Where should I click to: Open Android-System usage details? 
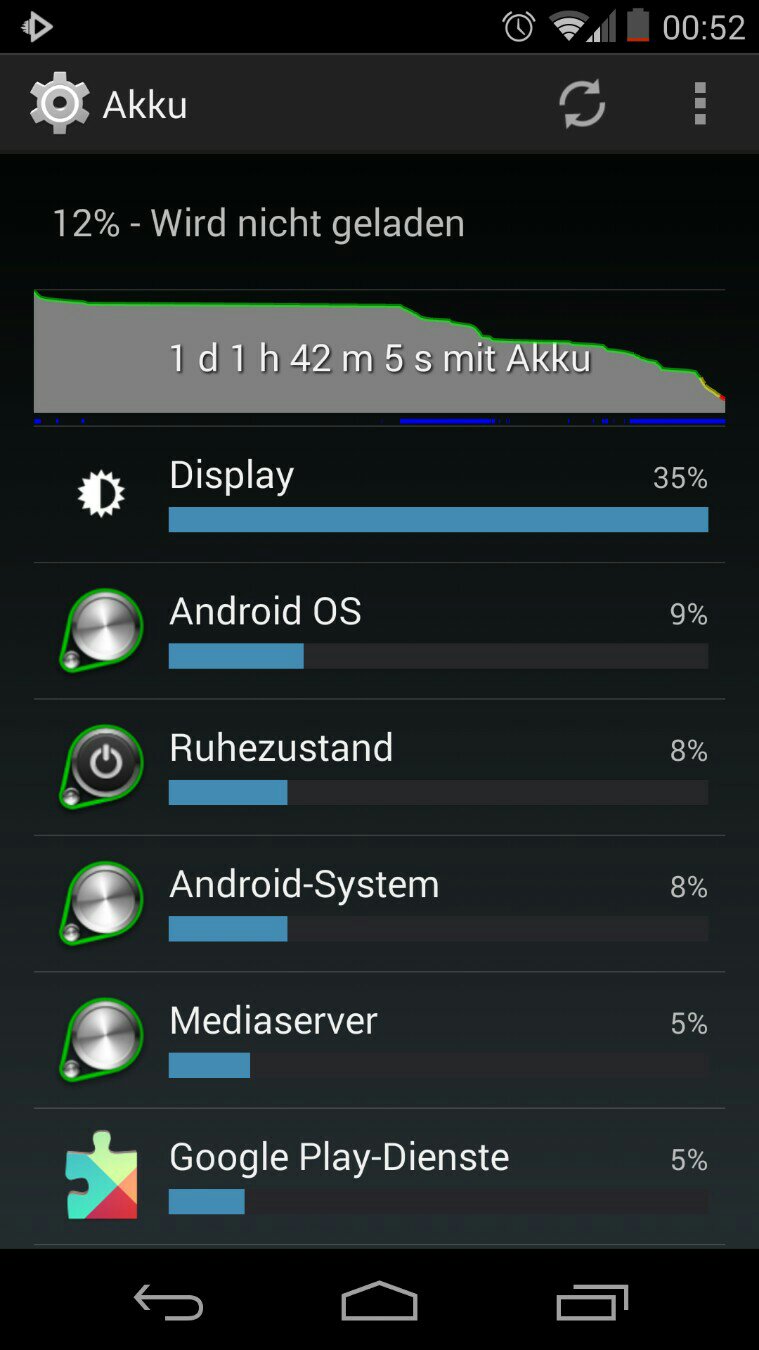[x=379, y=904]
